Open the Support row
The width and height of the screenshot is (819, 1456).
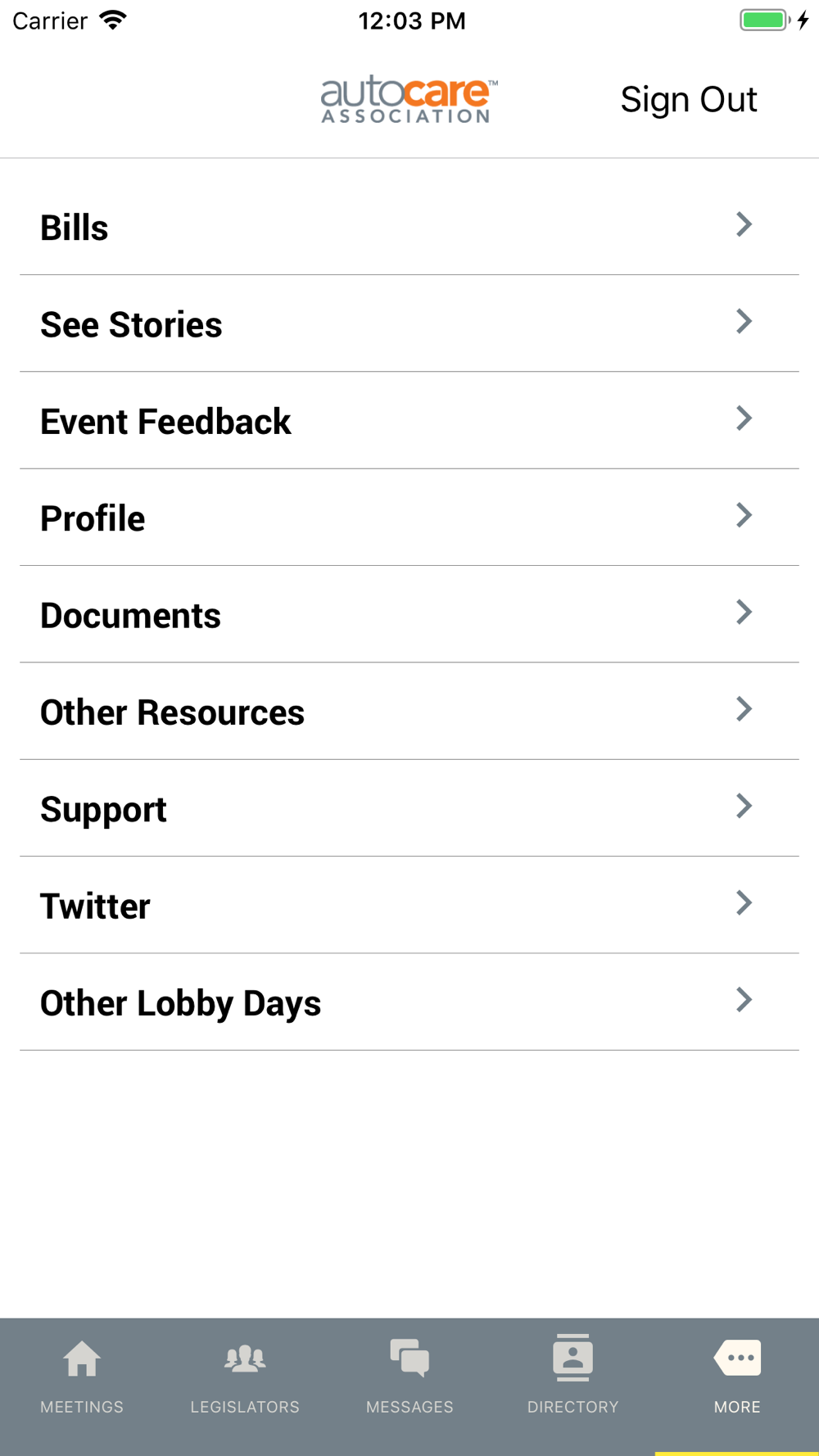(409, 808)
